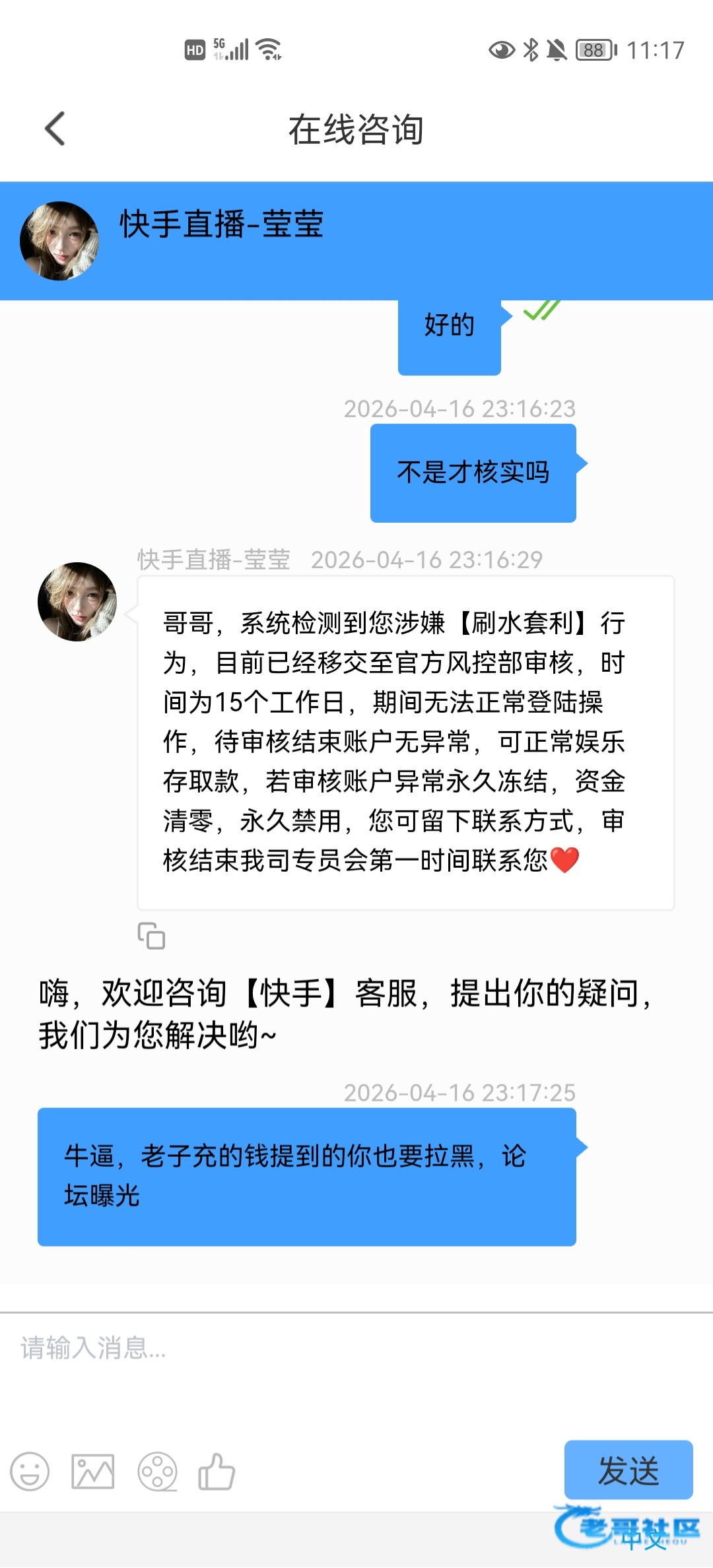This screenshot has width=713, height=1568.
Task: Go back from the 在线咨询 screen
Action: (x=55, y=128)
